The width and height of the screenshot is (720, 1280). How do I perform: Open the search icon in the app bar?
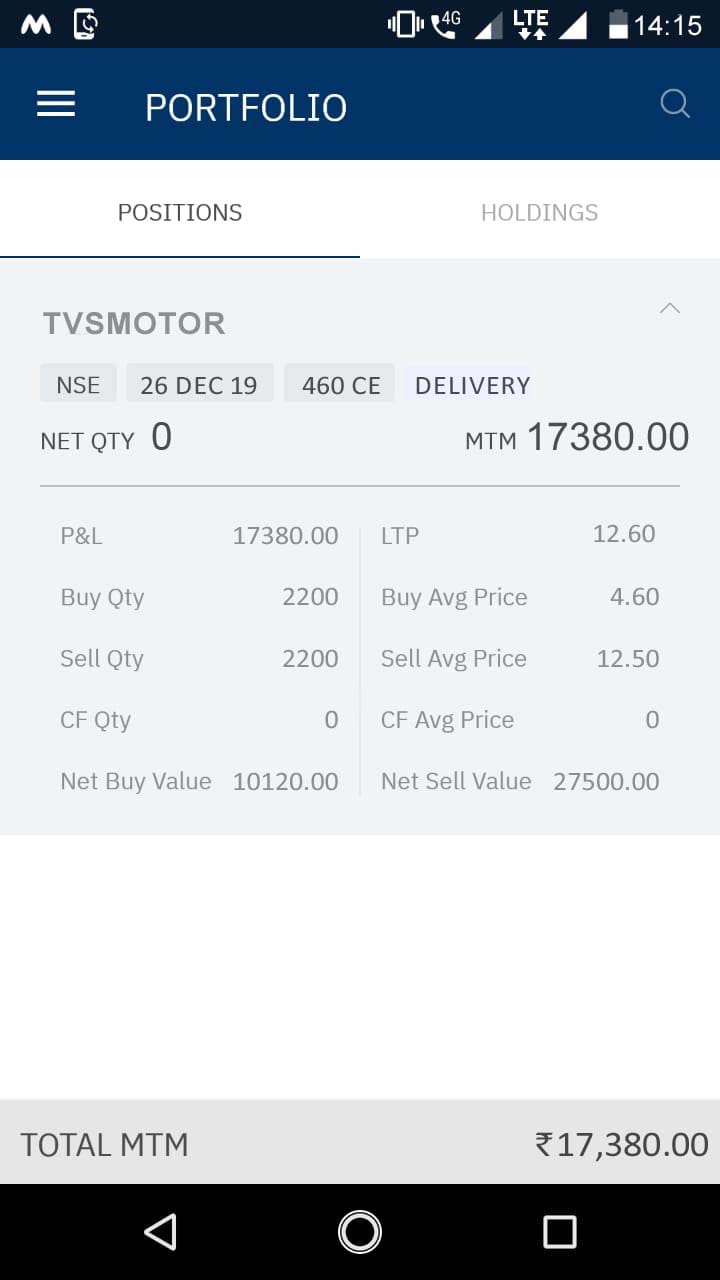click(x=675, y=104)
